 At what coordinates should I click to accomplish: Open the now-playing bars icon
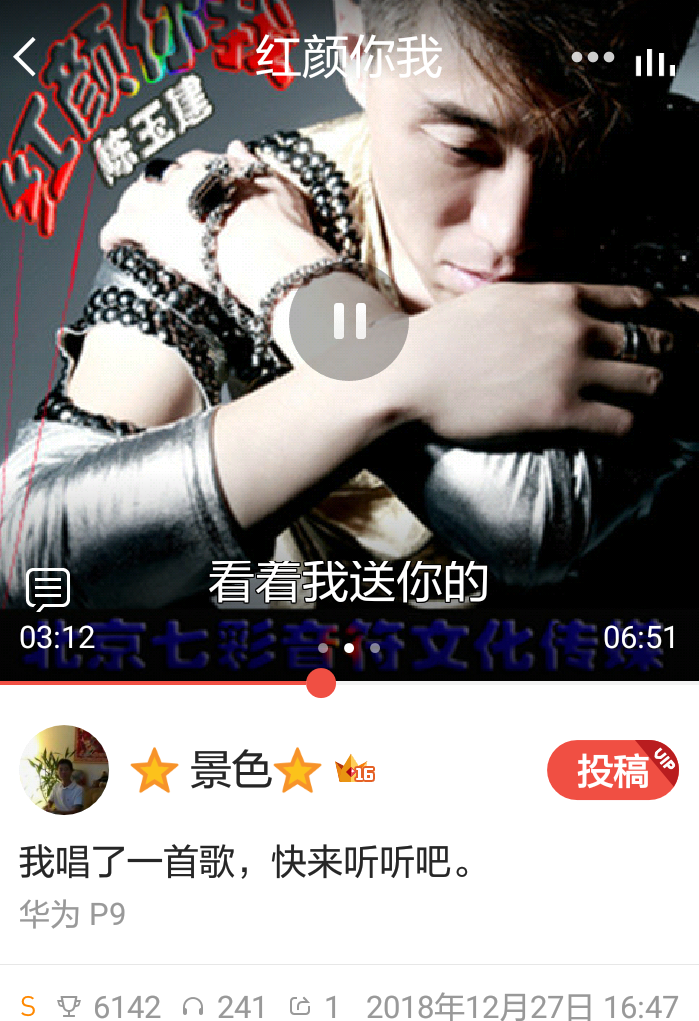tap(655, 62)
